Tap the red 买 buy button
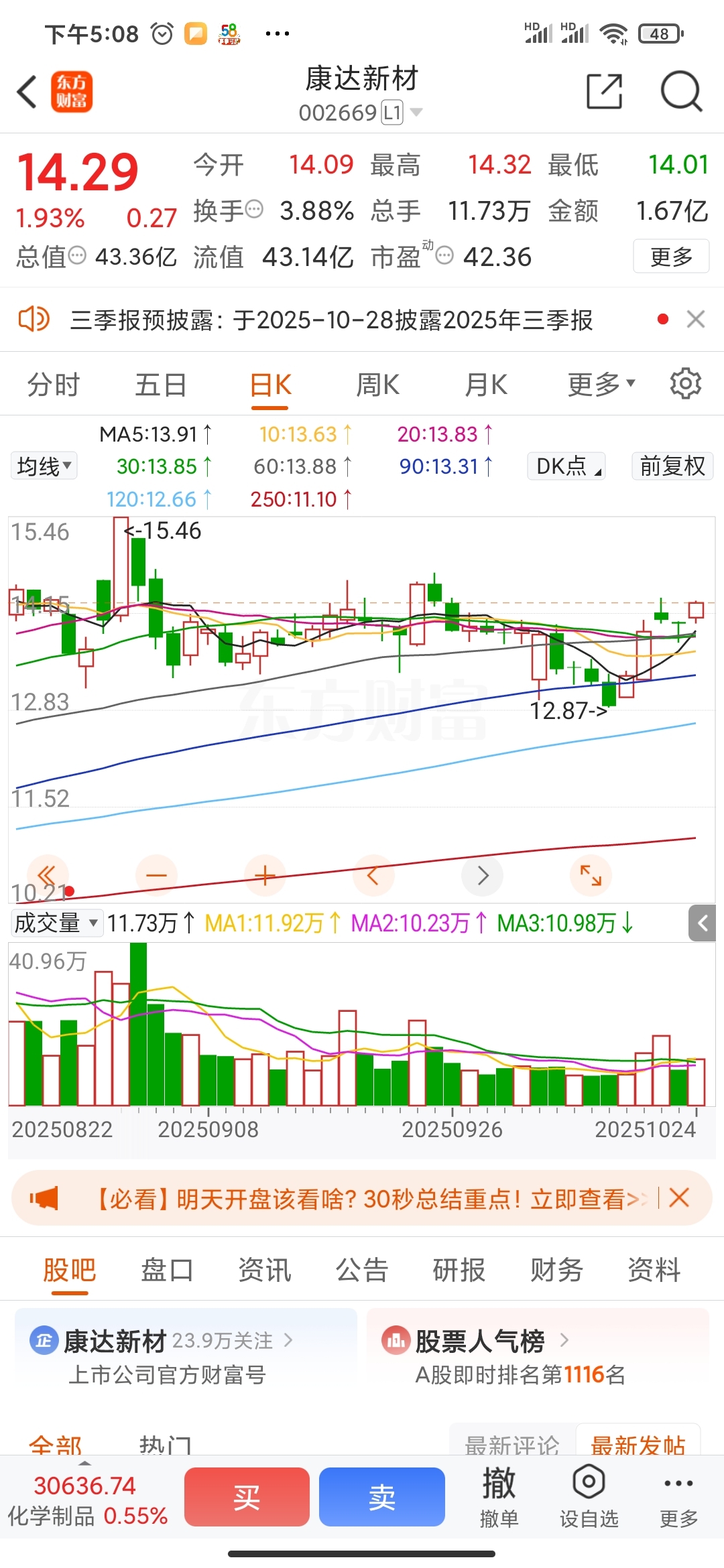The width and height of the screenshot is (724, 1568). (247, 1497)
